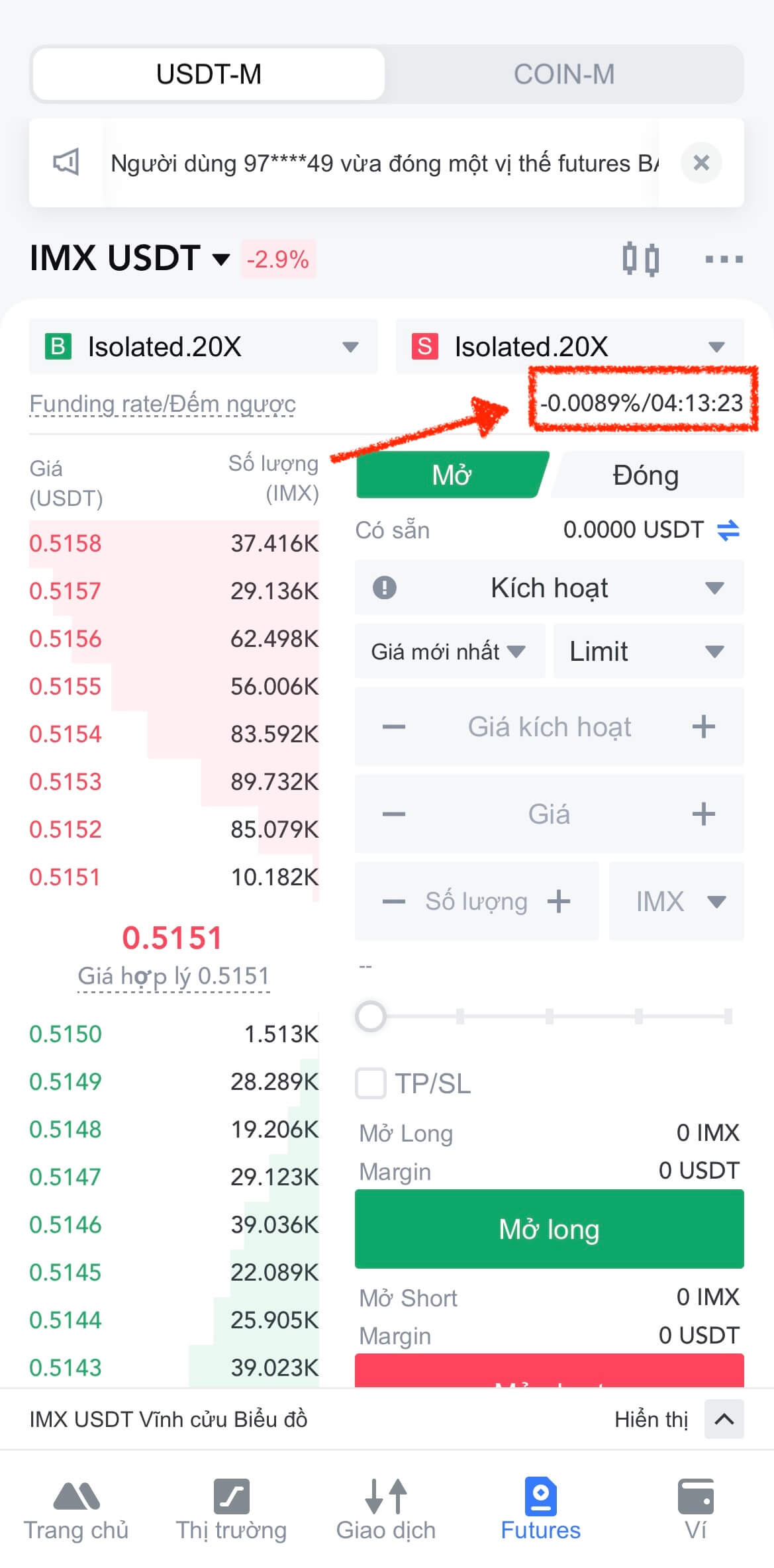774x1568 pixels.
Task: Expand the Kích hoạt order type dropdown
Action: click(x=549, y=588)
